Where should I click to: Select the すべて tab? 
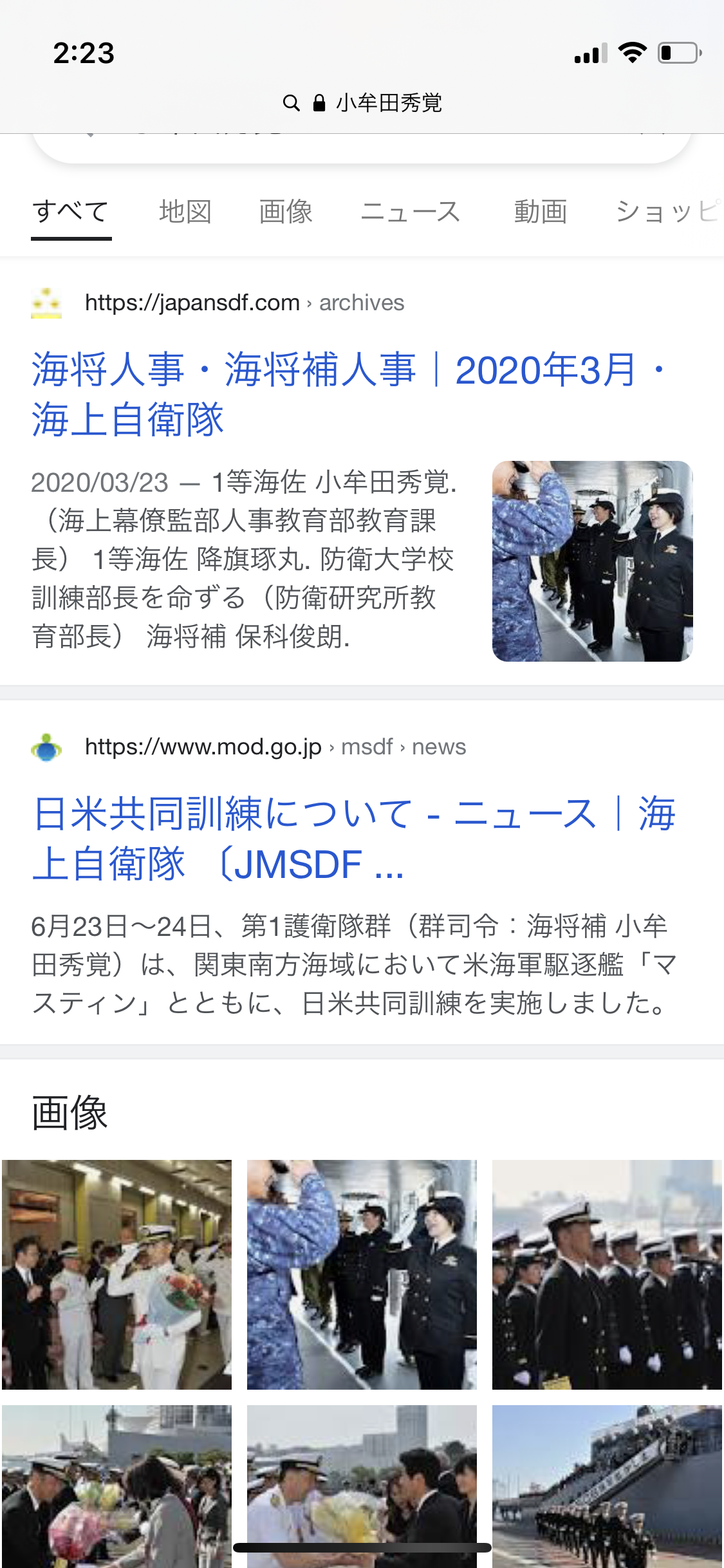pos(71,212)
